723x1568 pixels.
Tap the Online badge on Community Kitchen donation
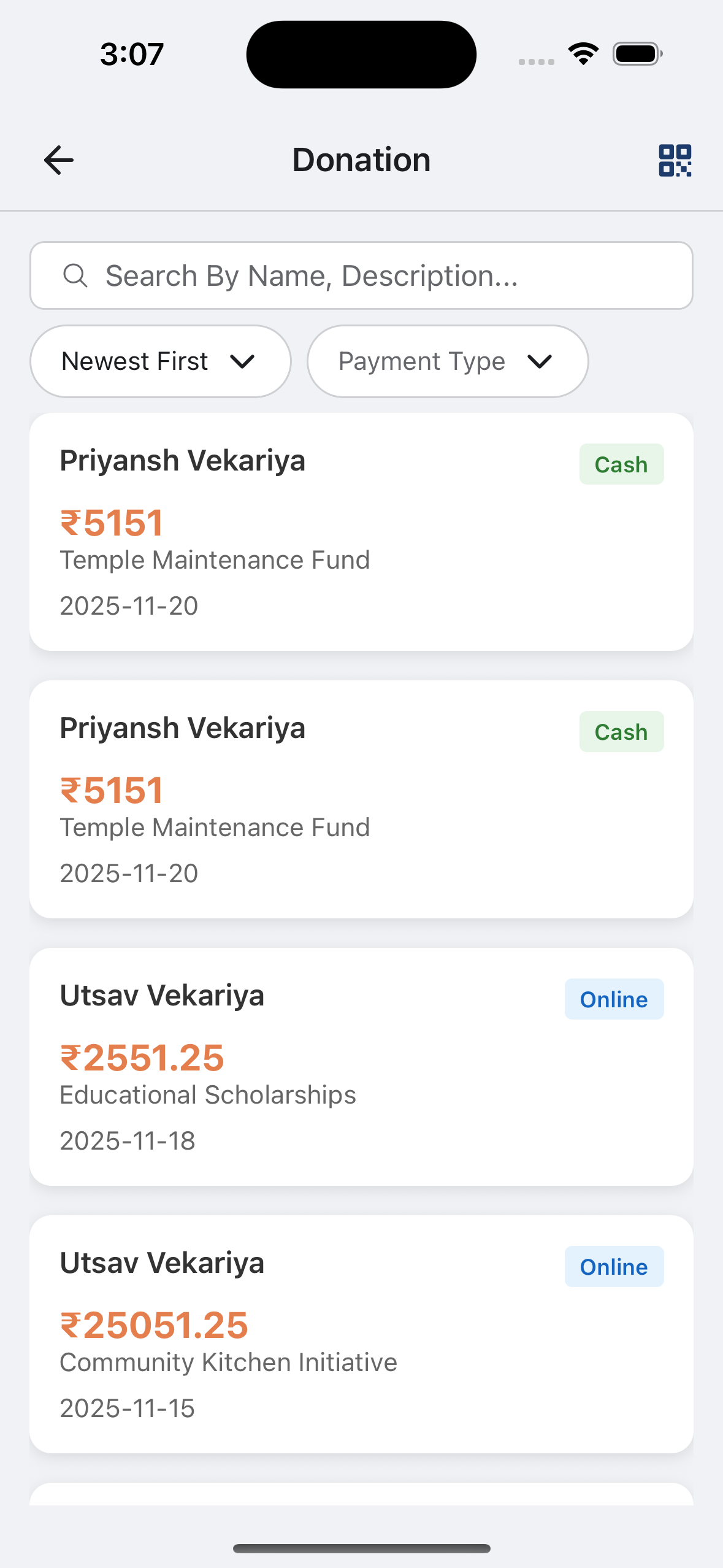[x=614, y=1266]
